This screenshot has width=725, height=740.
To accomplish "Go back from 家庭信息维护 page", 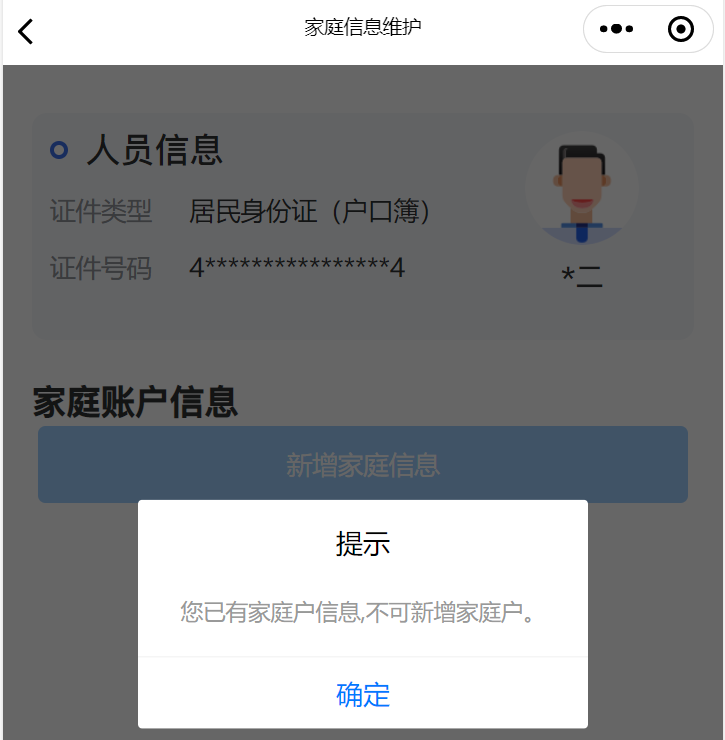I will (26, 31).
